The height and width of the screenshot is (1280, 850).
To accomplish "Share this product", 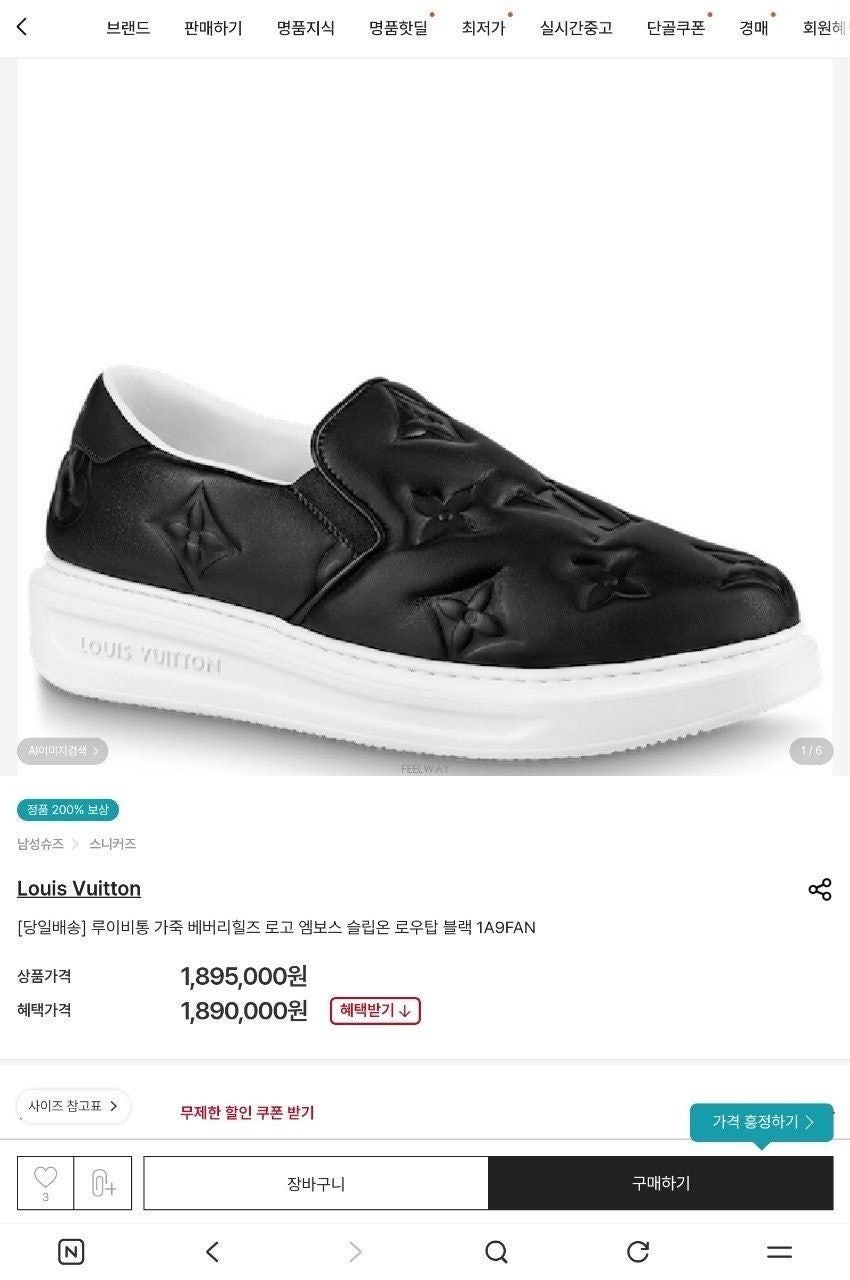I will tap(819, 889).
